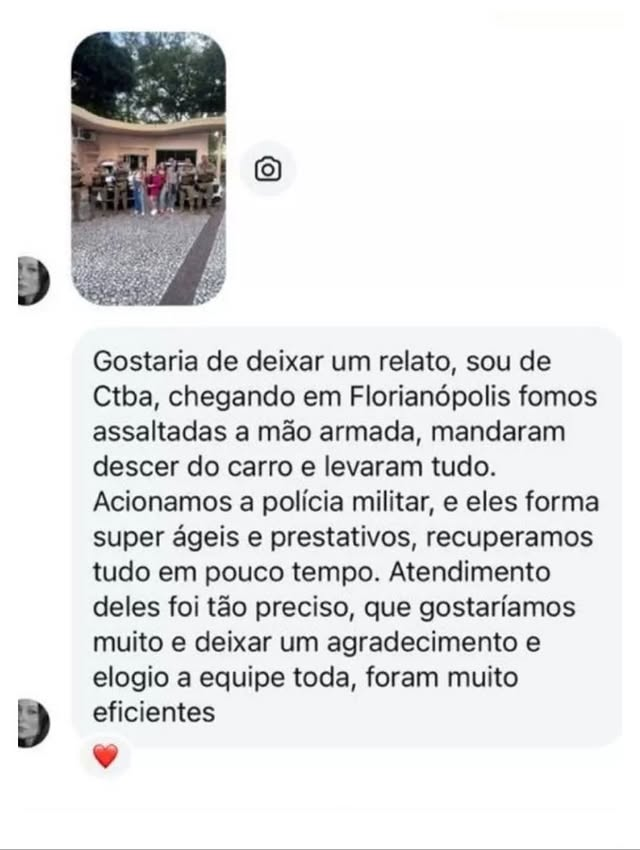Open the heart reaction under the message
The image size is (640, 850).
pos(105,757)
